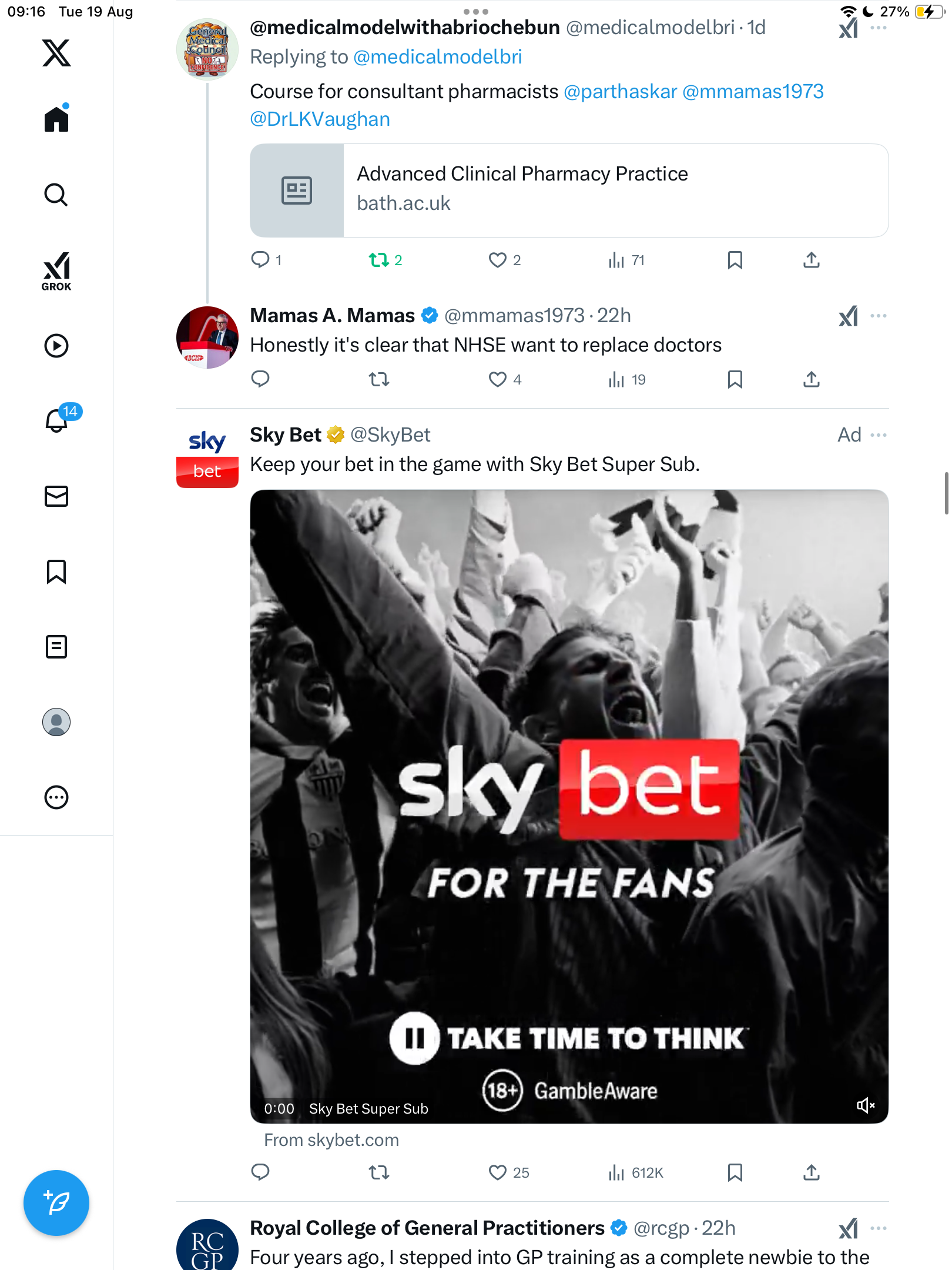Screen dimensions: 952x1270
Task: Open the search and explore page
Action: [x=56, y=195]
